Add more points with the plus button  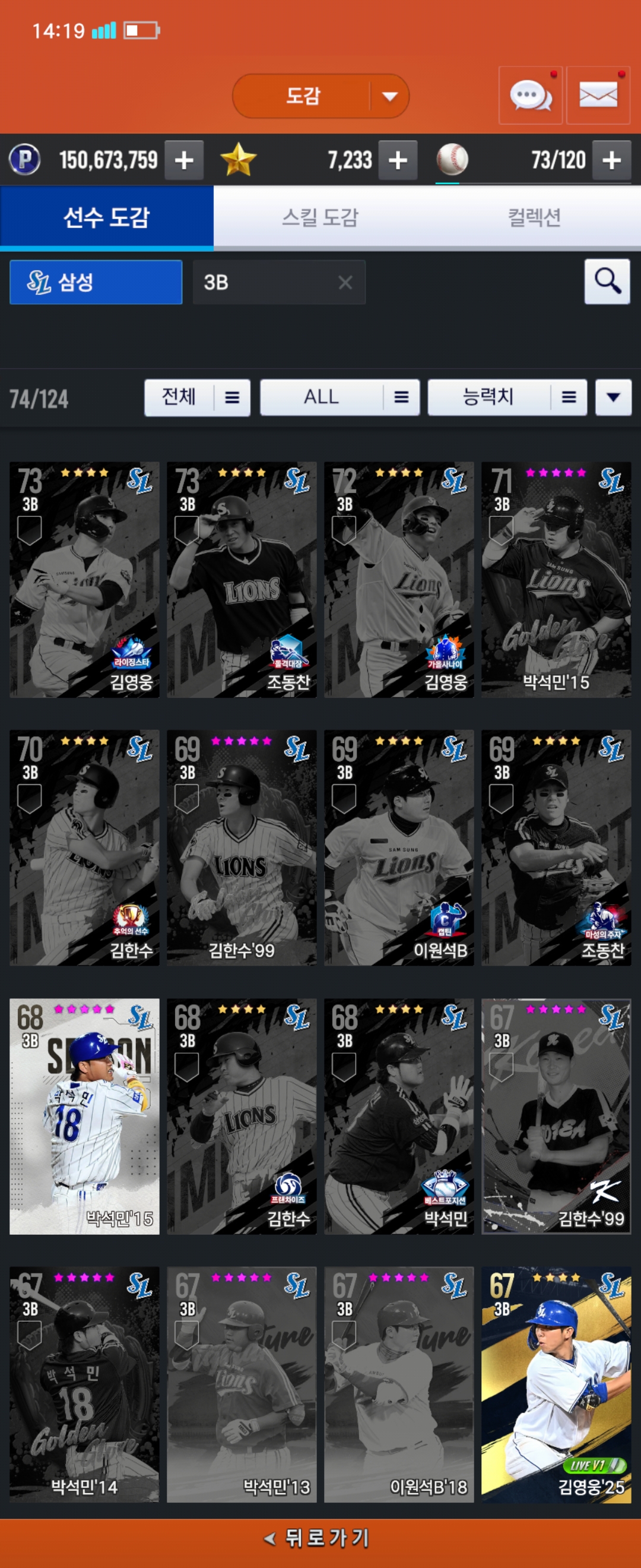coord(184,160)
